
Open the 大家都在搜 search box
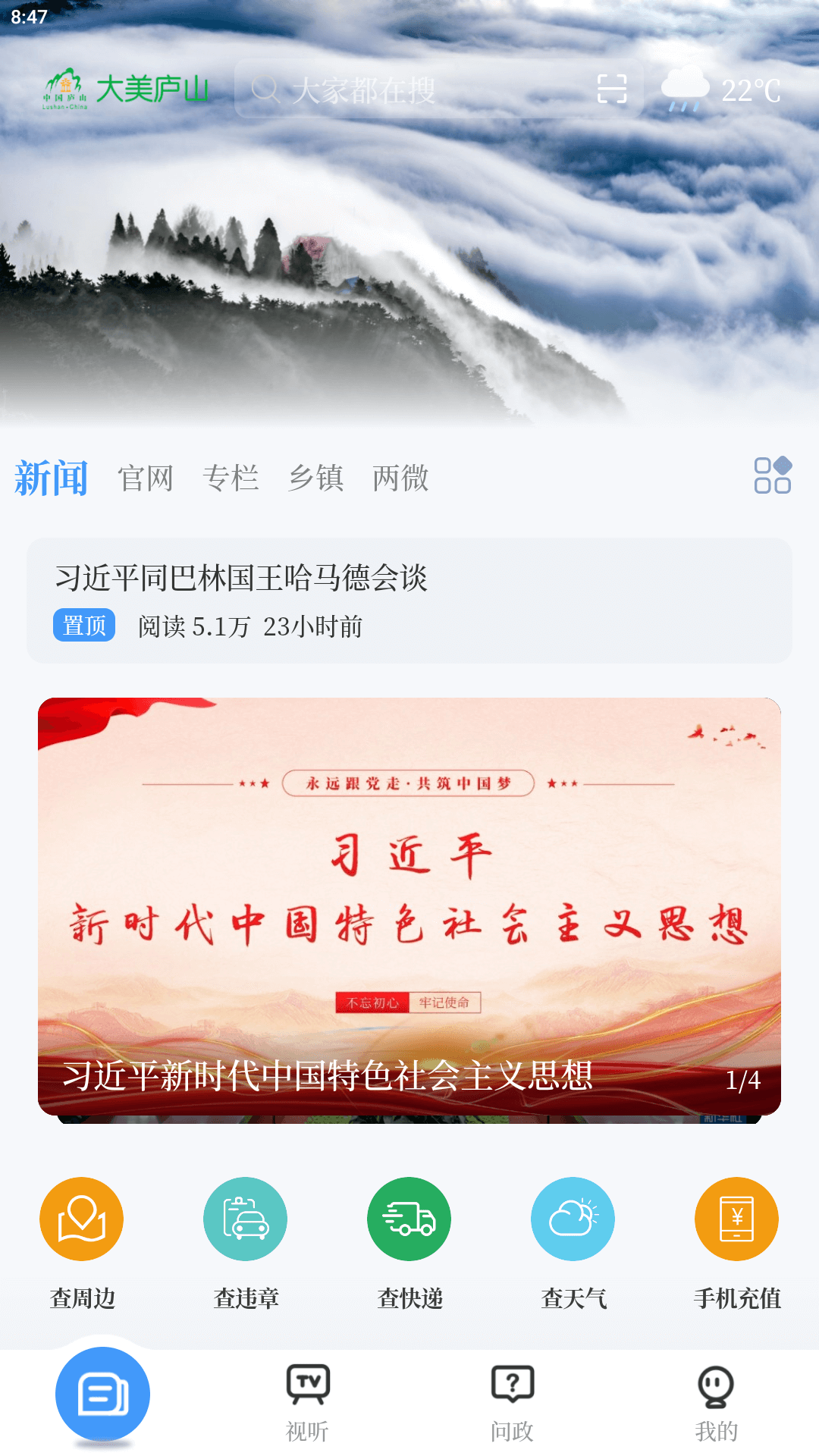pos(409,90)
